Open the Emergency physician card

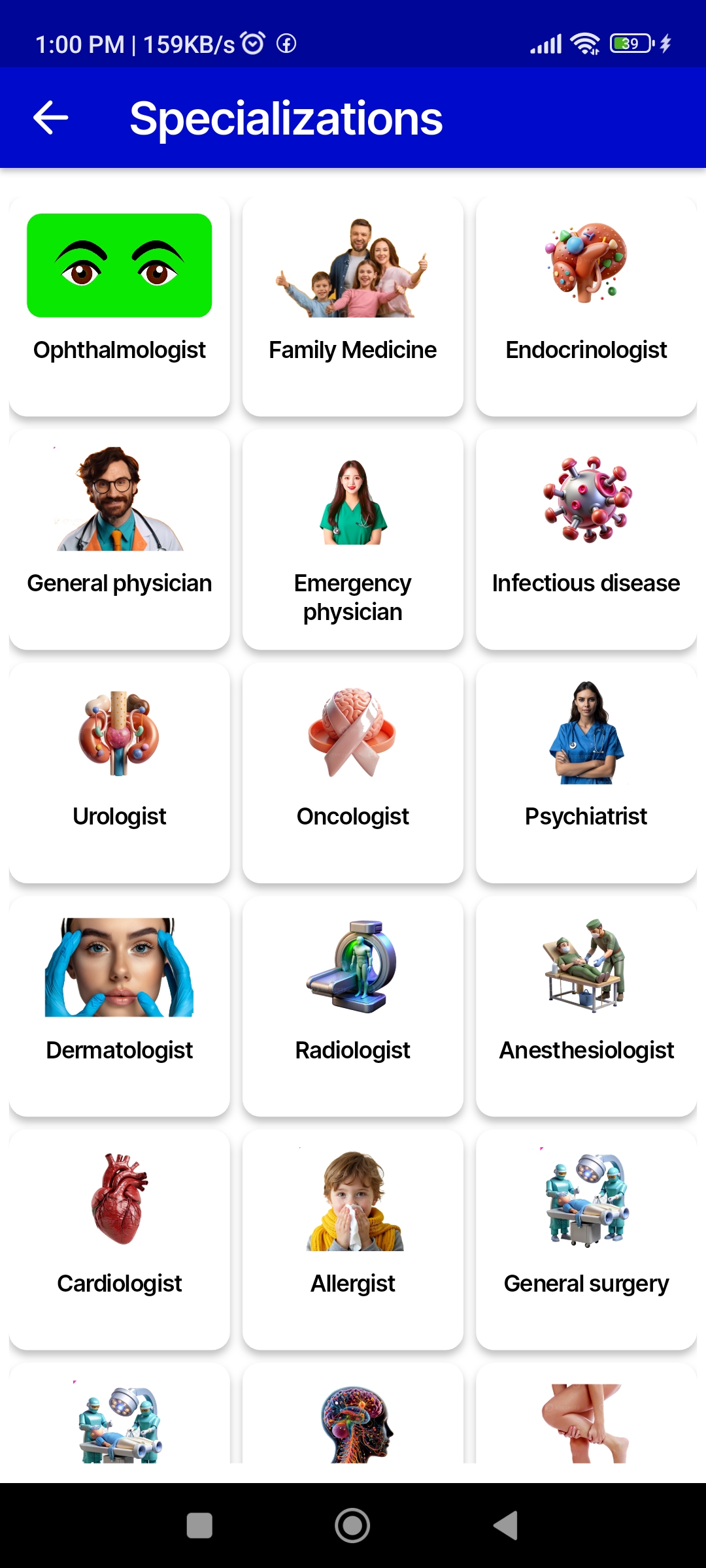pyautogui.click(x=353, y=539)
